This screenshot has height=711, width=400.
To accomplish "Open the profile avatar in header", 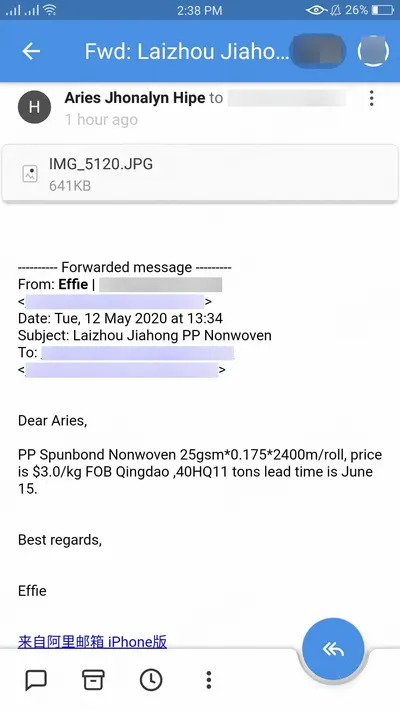I will (x=373, y=51).
